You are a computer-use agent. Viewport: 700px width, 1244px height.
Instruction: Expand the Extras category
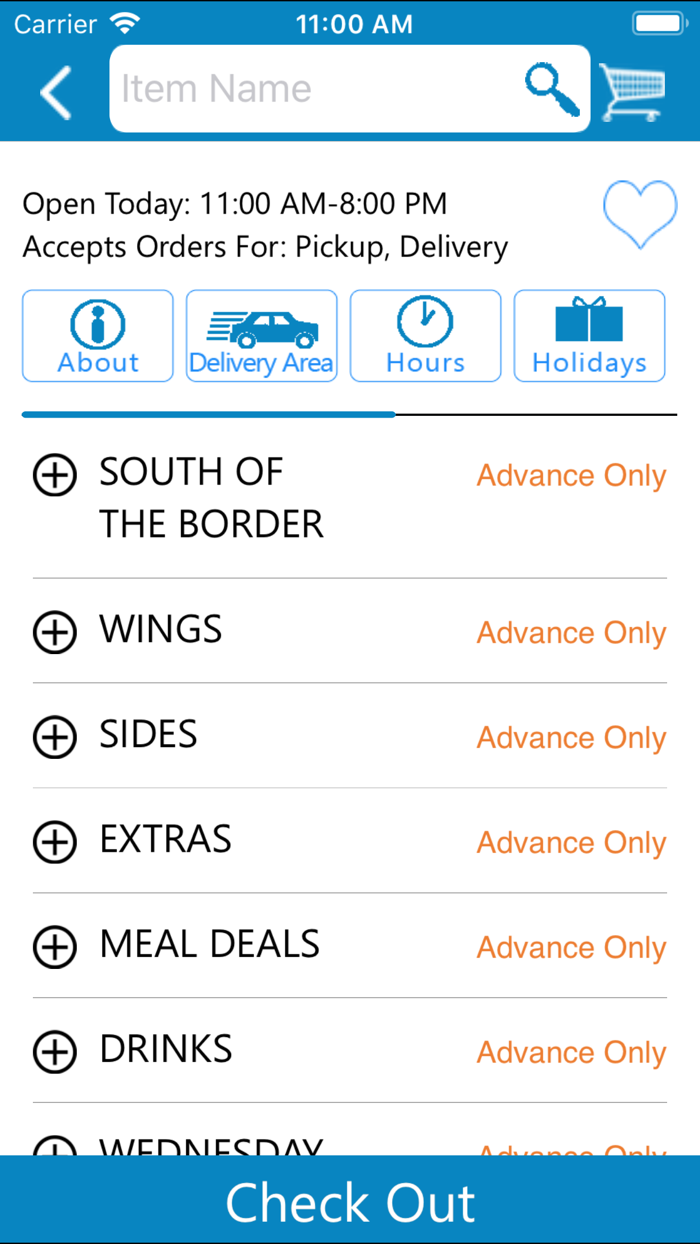pos(55,842)
